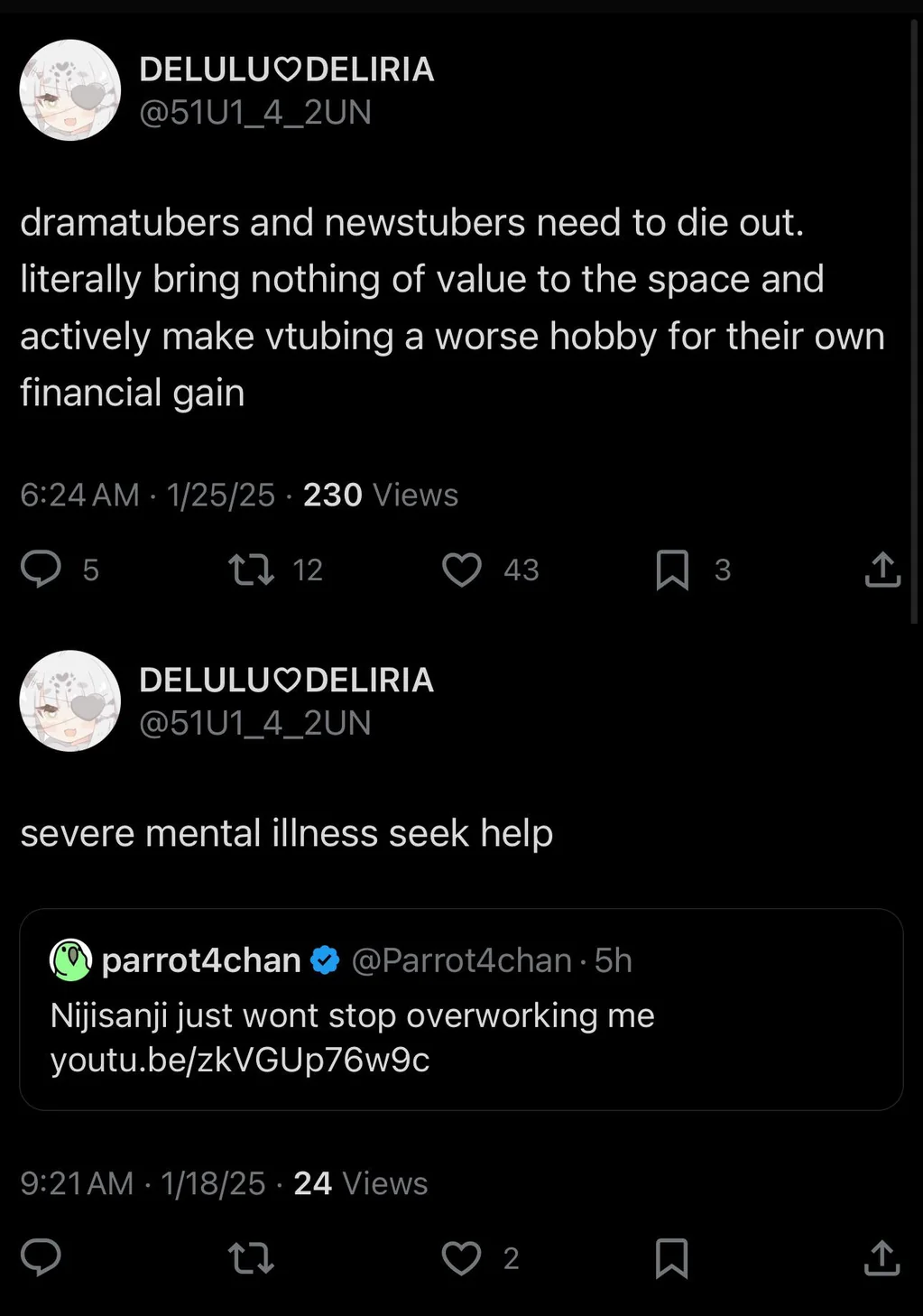Like the "severe mental illness seek help" post
This screenshot has width=923, height=1316.
(x=462, y=1257)
